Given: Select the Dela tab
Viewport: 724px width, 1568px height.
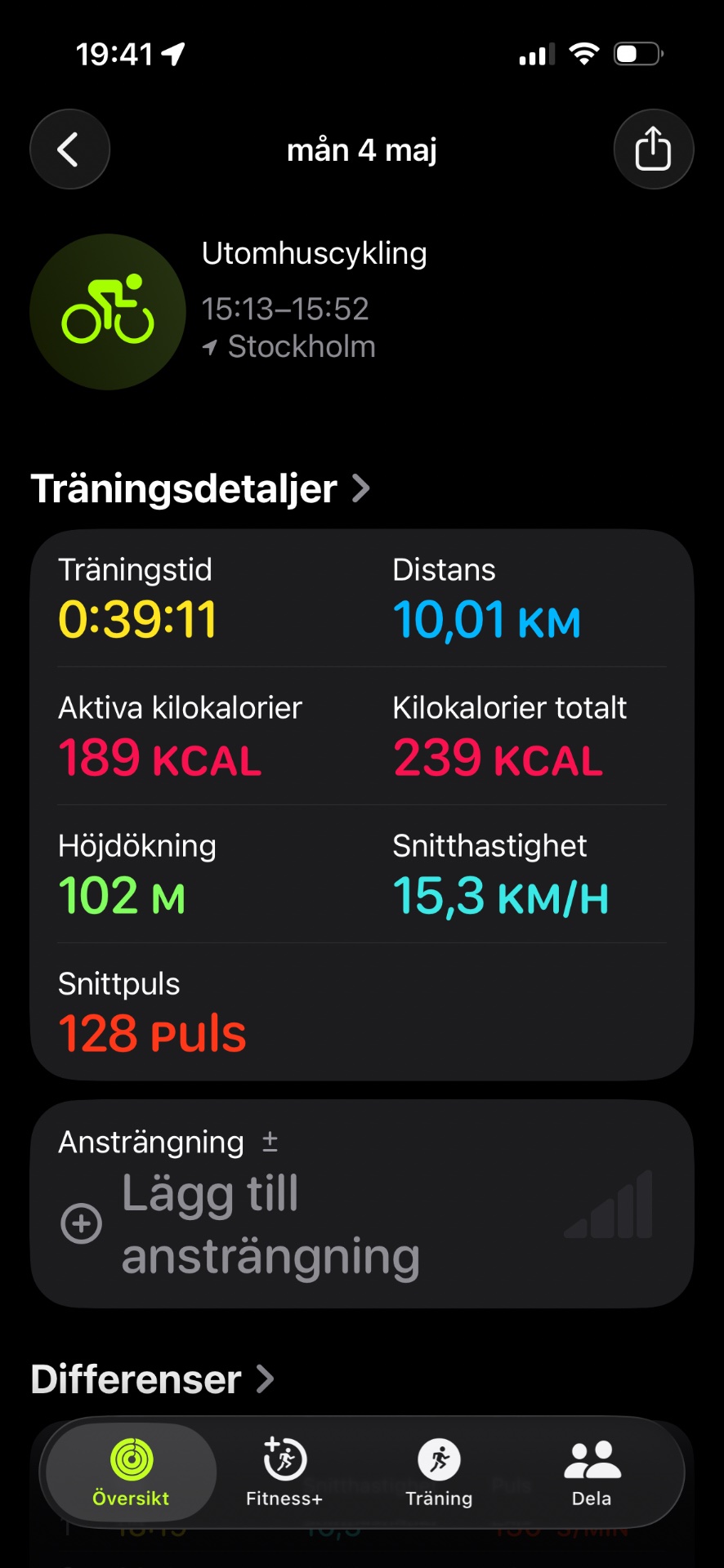Looking at the screenshot, I should (x=592, y=1472).
